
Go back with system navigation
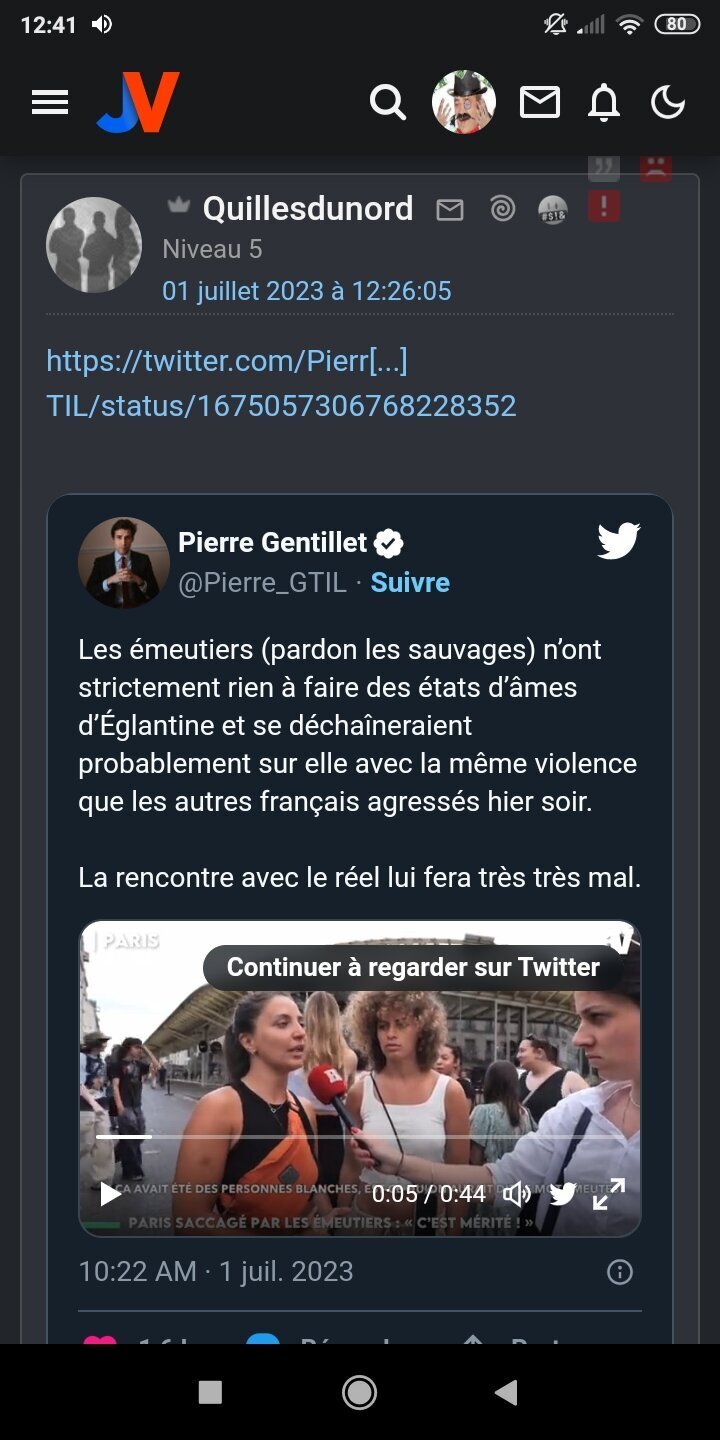point(506,1392)
